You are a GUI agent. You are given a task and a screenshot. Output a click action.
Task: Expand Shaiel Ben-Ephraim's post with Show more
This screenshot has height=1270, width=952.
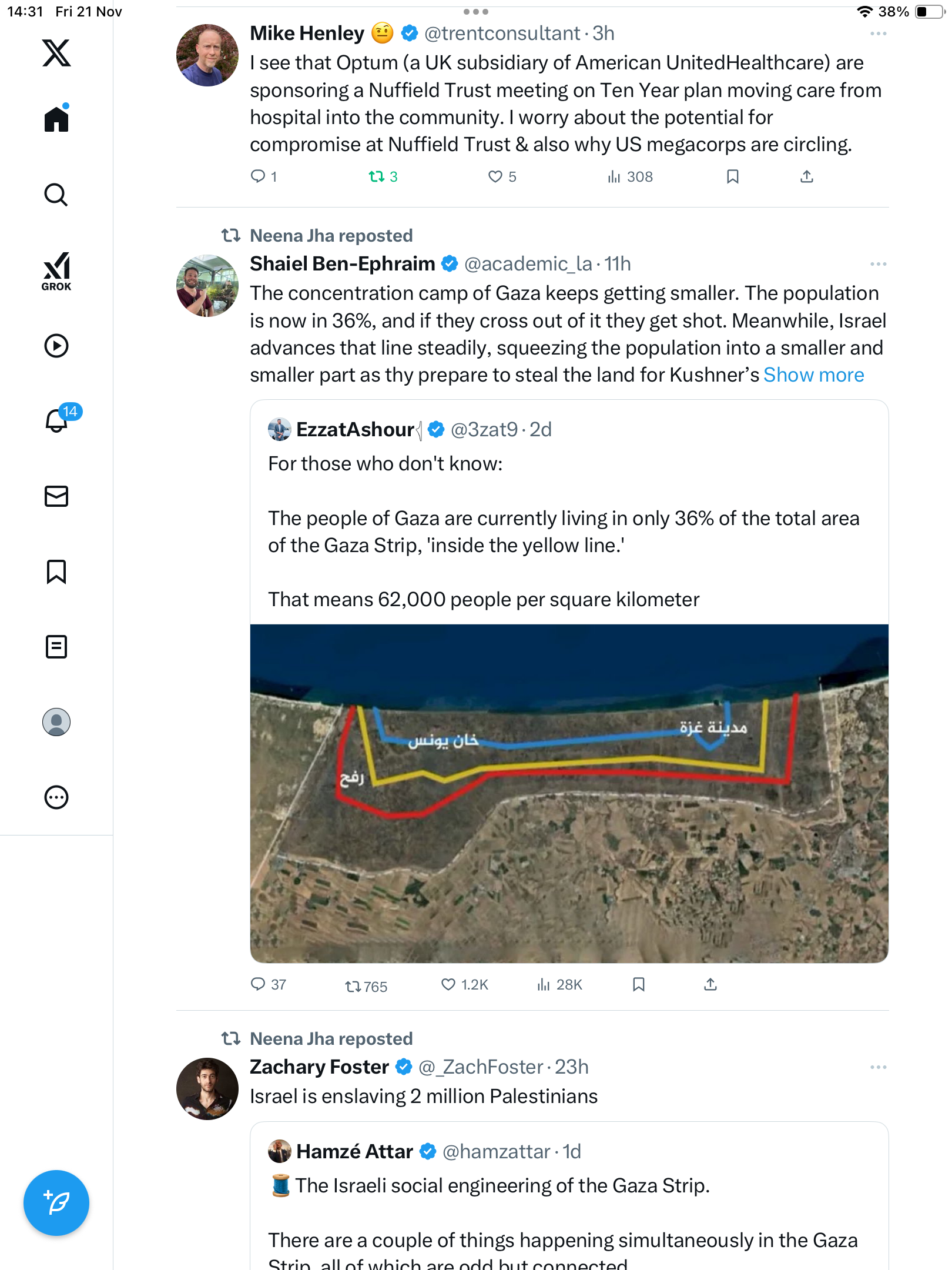[813, 375]
